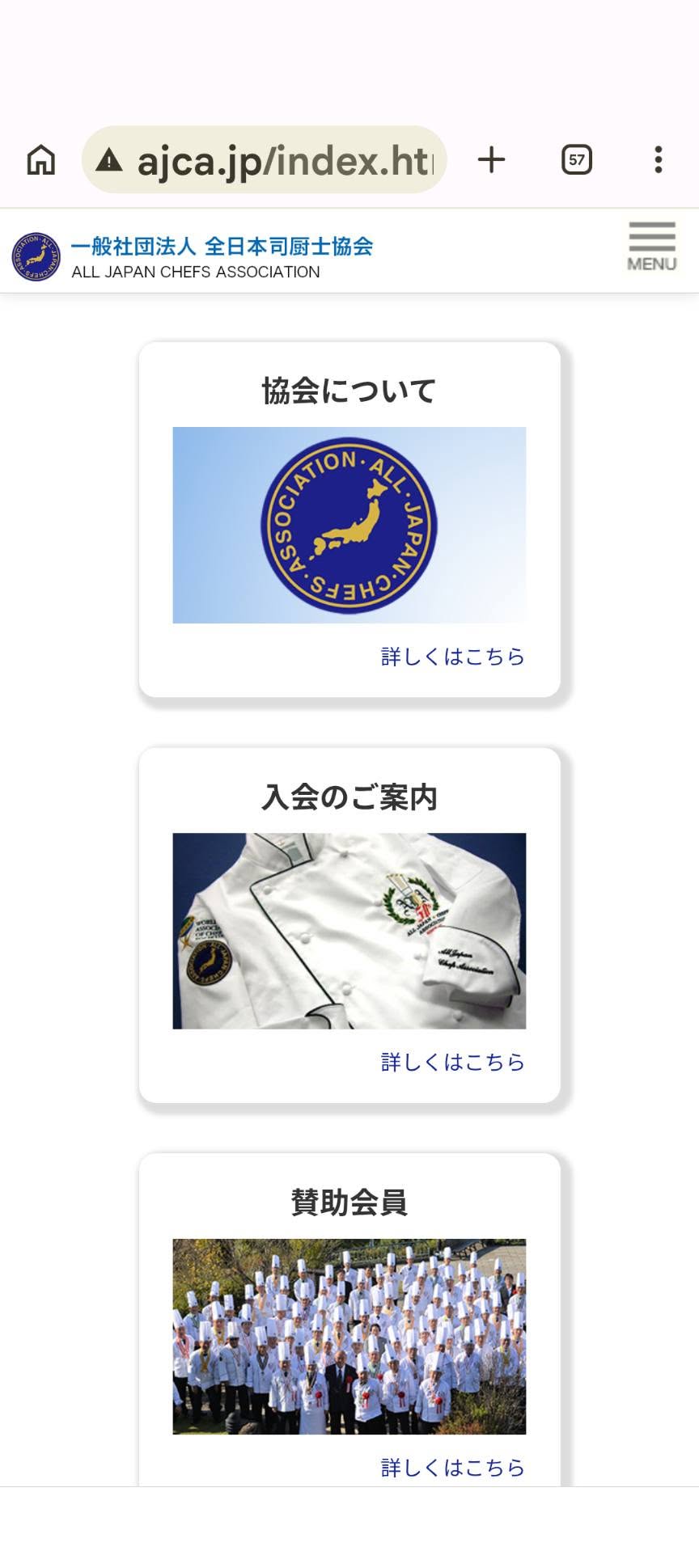Open the browser home page
699x1568 pixels.
click(41, 160)
